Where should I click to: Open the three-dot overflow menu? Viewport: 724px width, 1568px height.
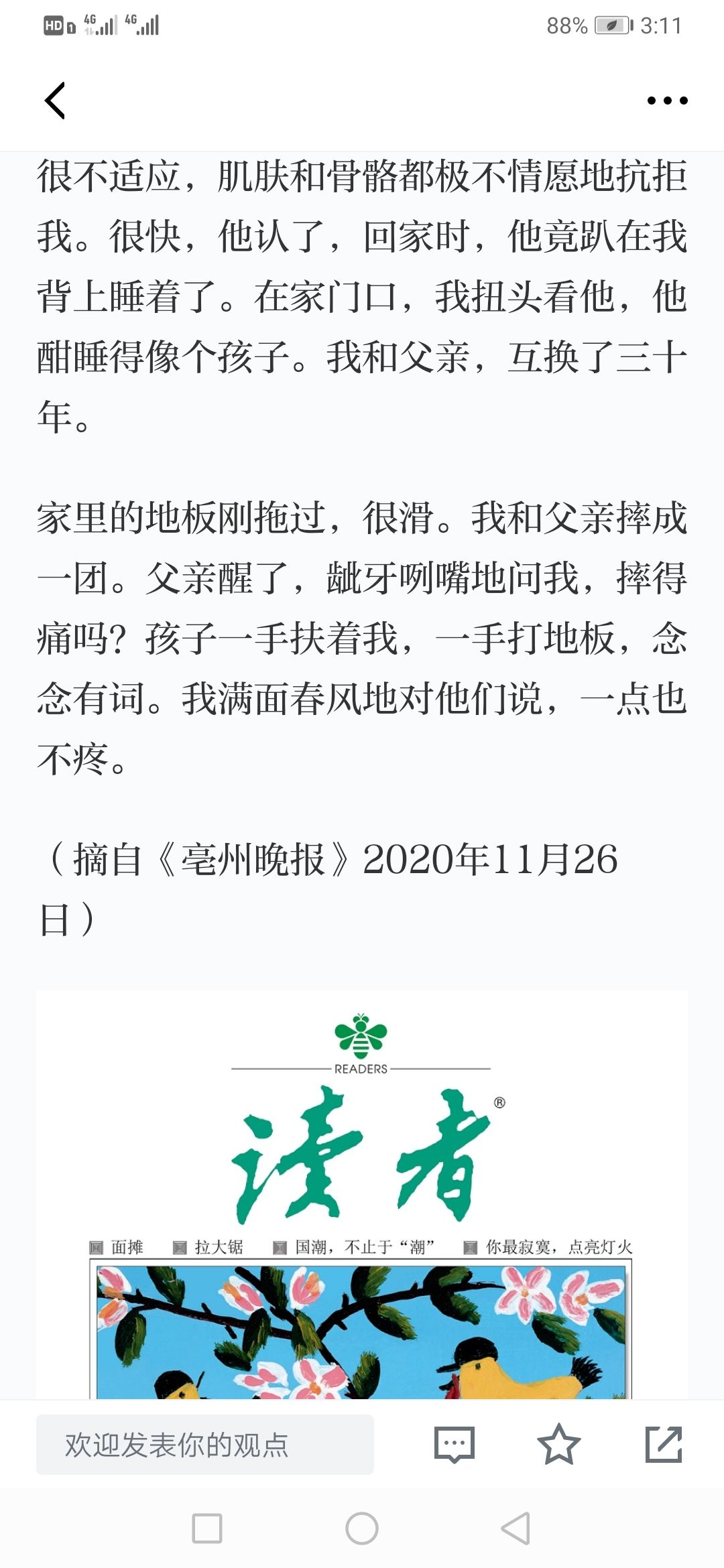tap(667, 101)
